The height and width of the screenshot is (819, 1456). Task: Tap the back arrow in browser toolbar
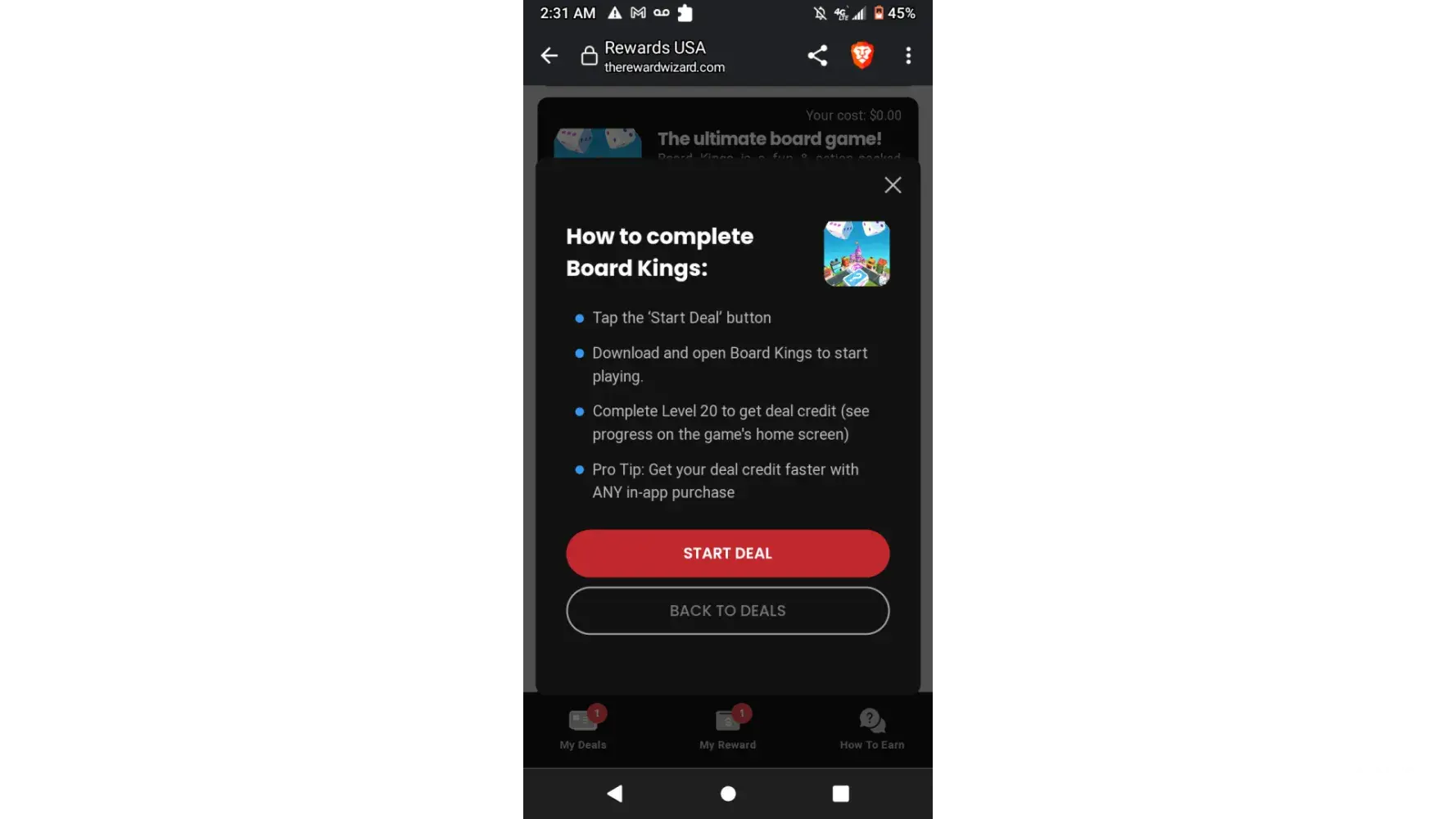(549, 56)
